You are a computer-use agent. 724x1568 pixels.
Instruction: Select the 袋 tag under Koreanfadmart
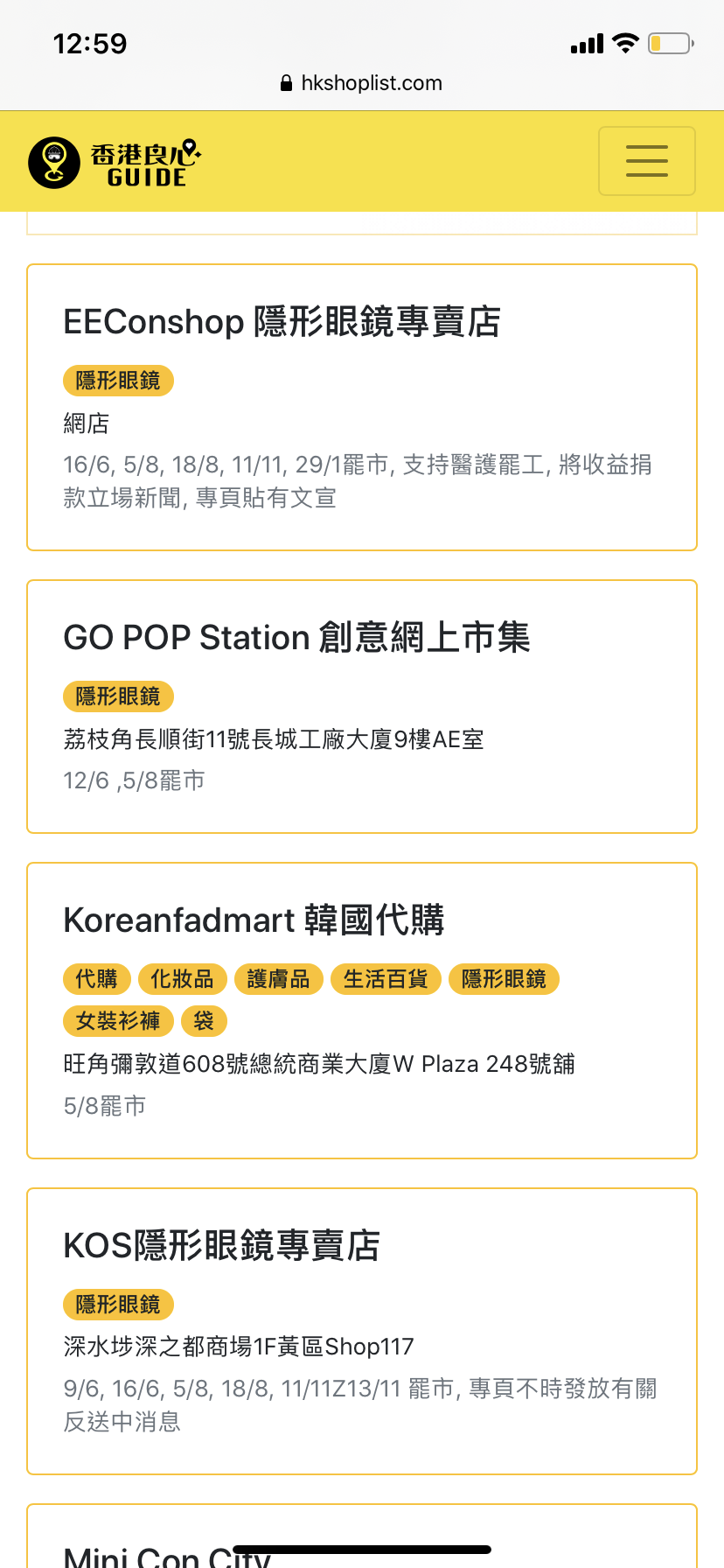tap(204, 1021)
